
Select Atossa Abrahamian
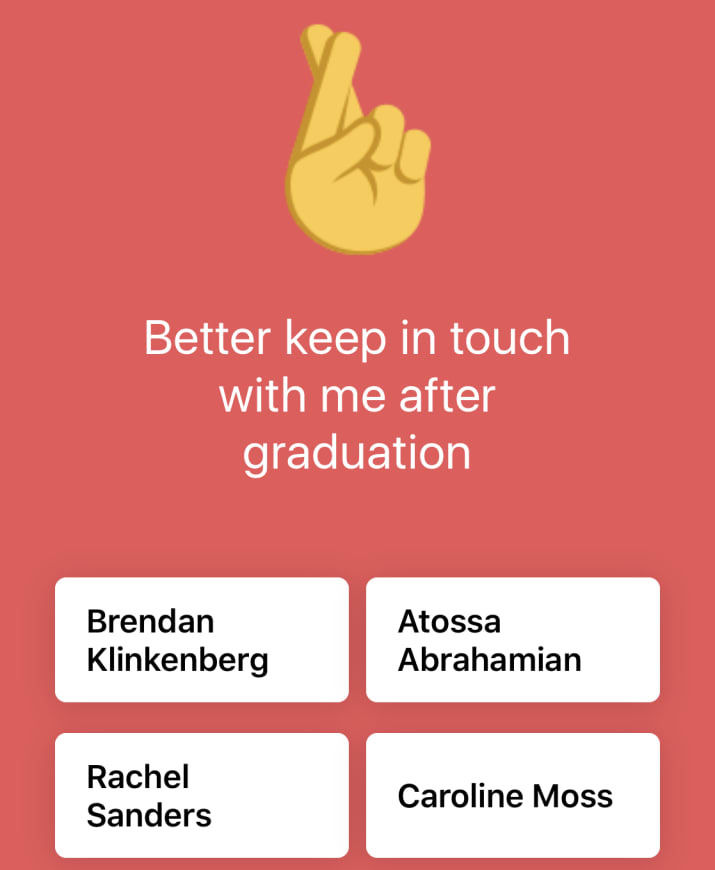pos(512,640)
